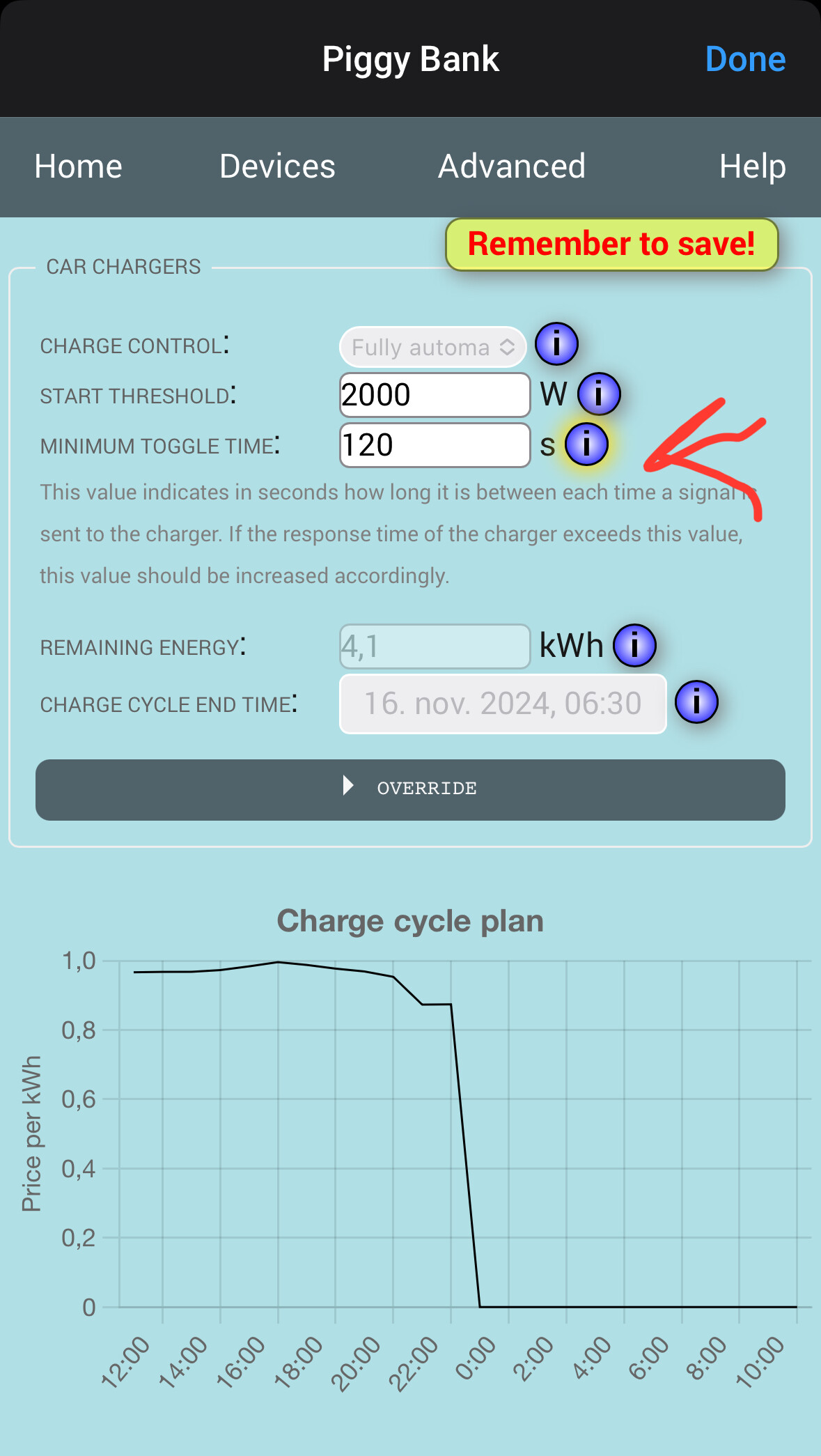Toggle info for Minimum Toggle Time
Image resolution: width=821 pixels, height=1456 pixels.
[586, 444]
